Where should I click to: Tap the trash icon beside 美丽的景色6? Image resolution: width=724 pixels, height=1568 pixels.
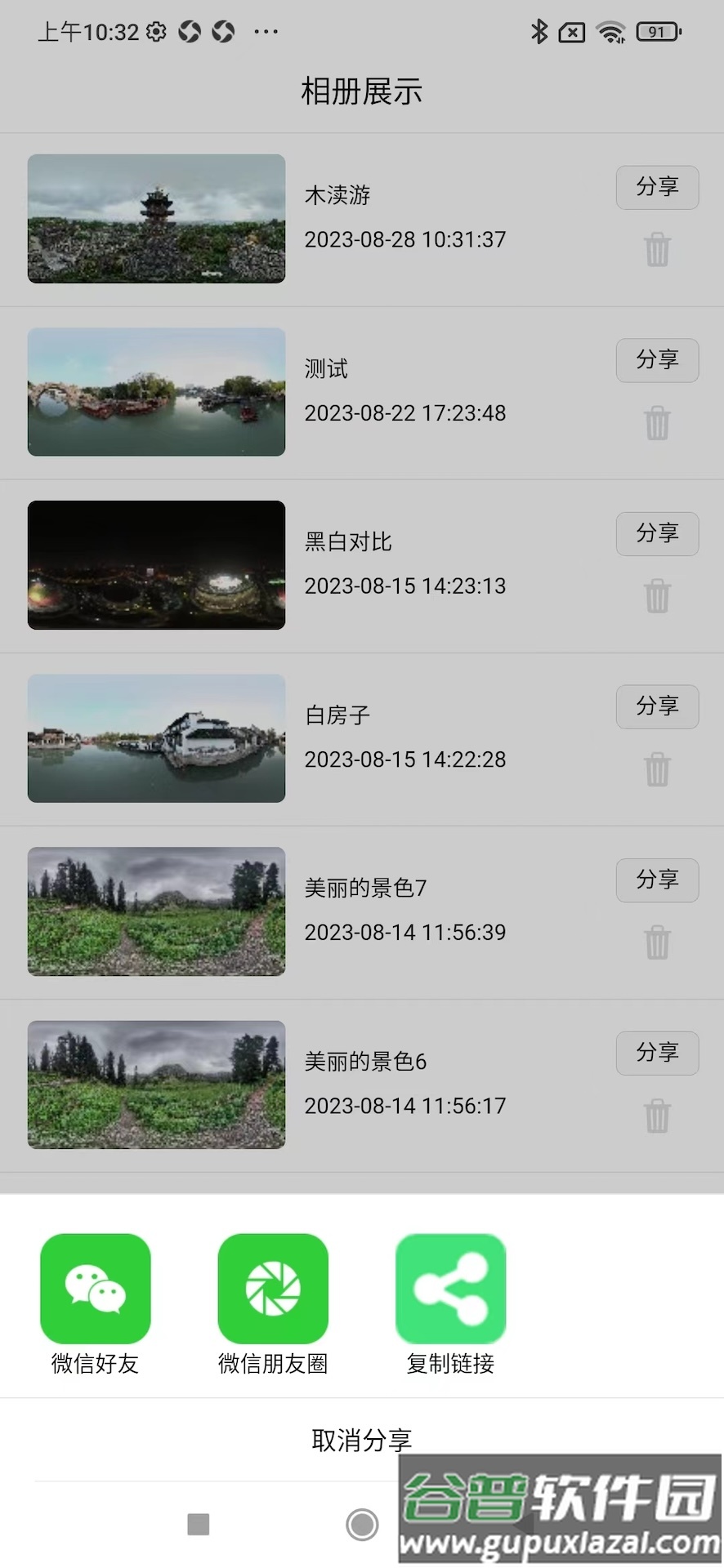tap(659, 1116)
